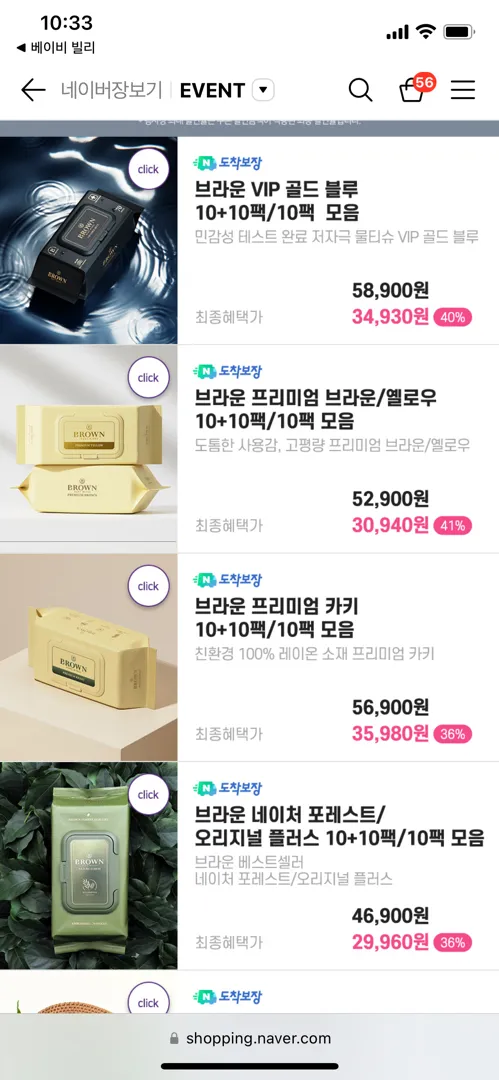
Task: Open 브라운 프리미엄 카키 product
Action: [276, 618]
